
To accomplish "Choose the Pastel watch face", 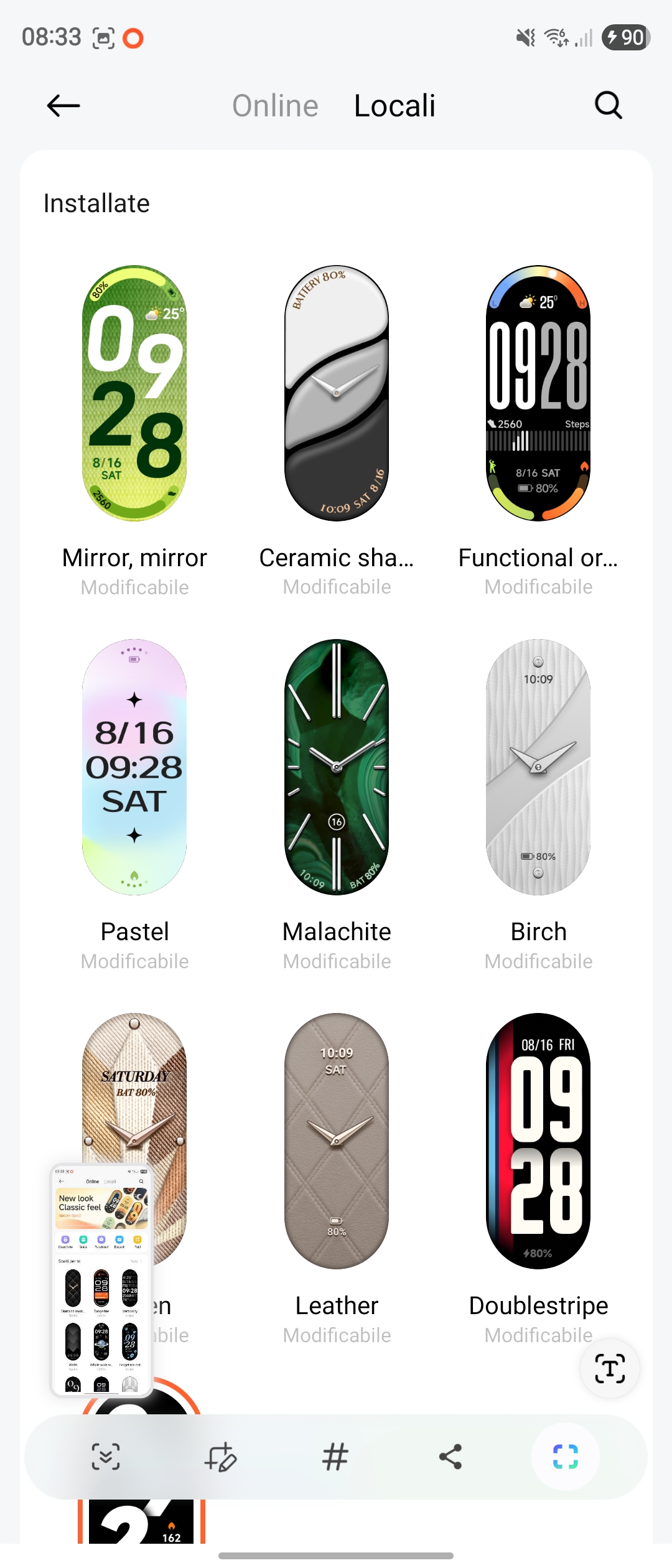I will coord(134,767).
